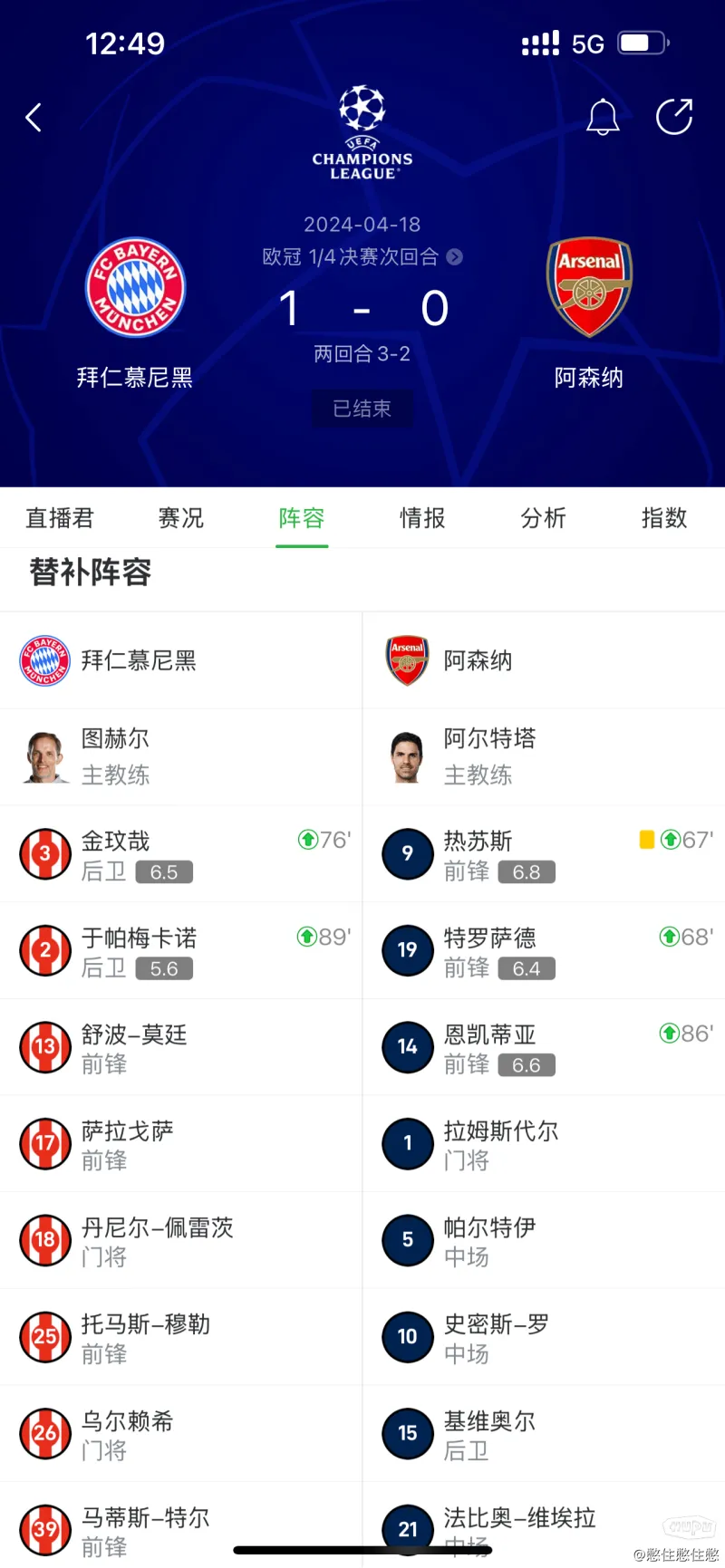Open the 拜仁慕尼黑 team logo in header
The width and height of the screenshot is (725, 1568).
[135, 288]
